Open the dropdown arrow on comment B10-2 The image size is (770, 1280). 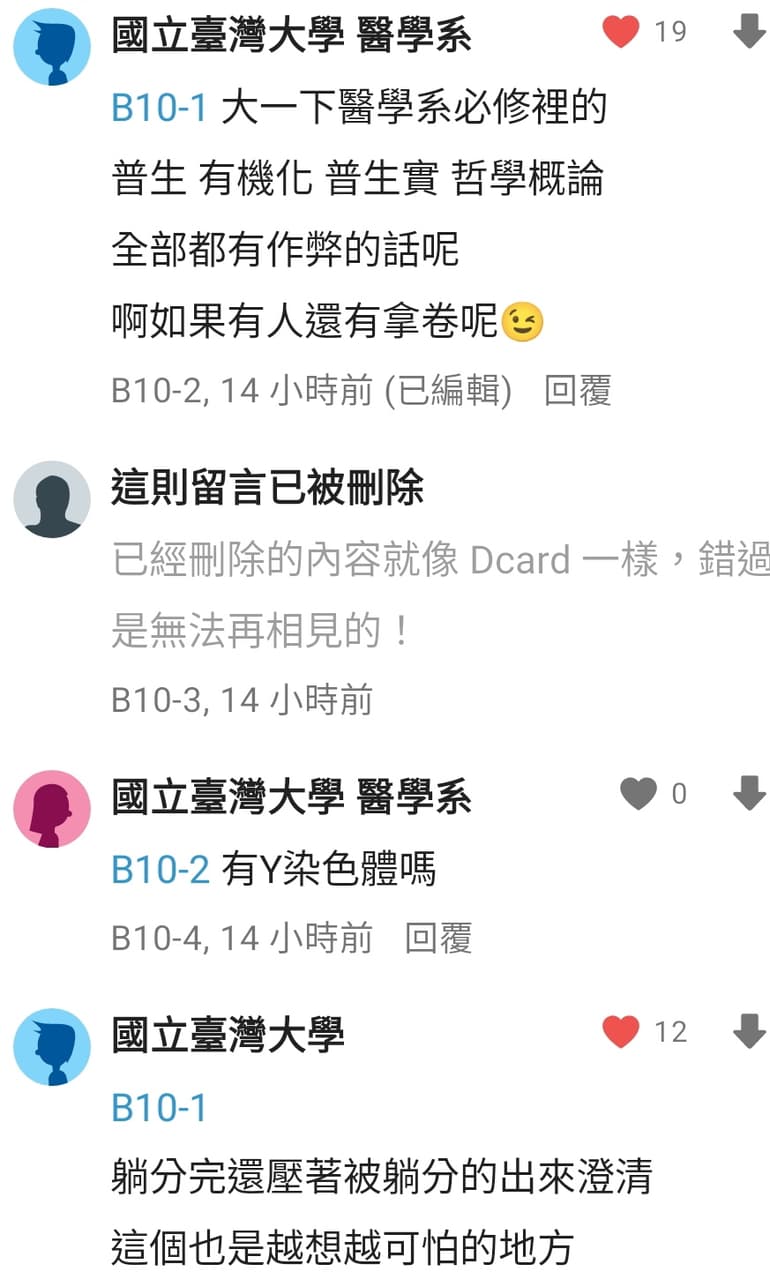pyautogui.click(x=749, y=33)
